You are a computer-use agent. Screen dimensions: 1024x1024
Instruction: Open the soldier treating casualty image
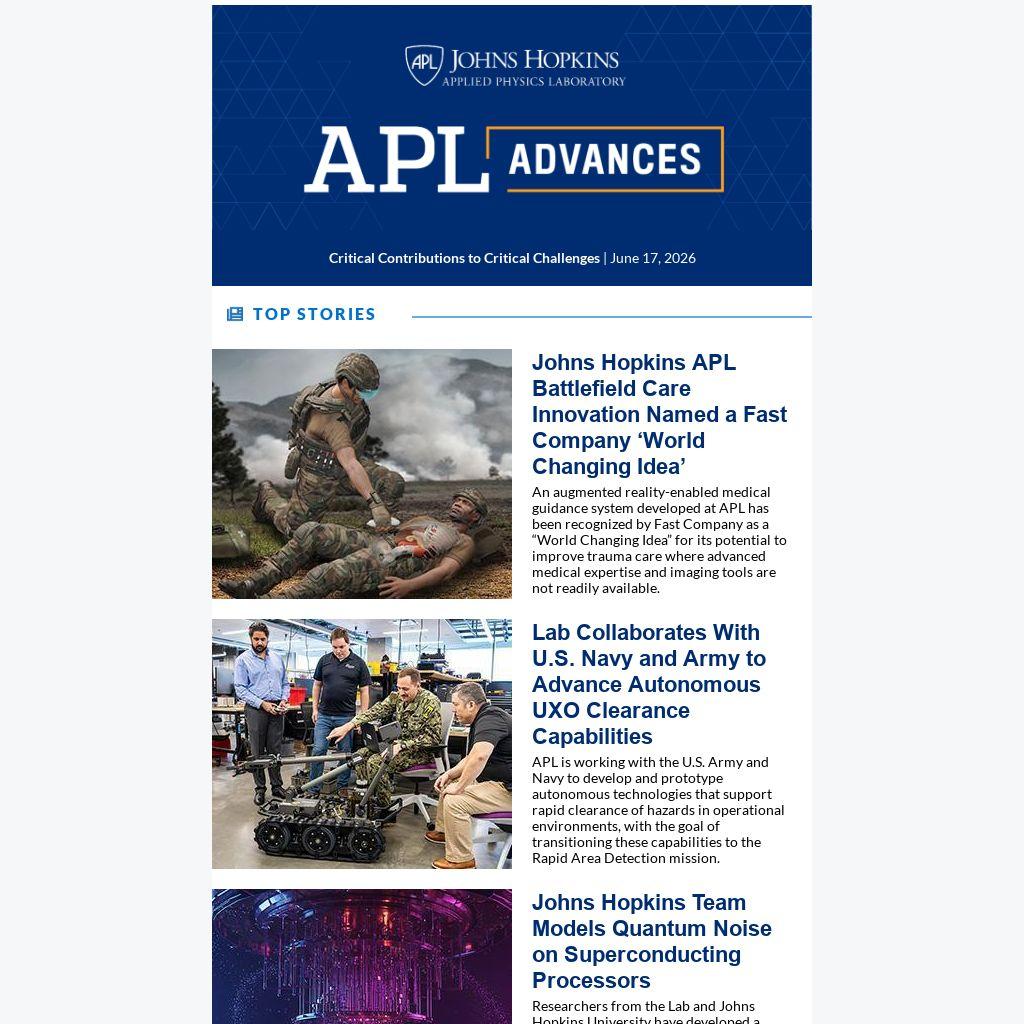pyautogui.click(x=362, y=473)
